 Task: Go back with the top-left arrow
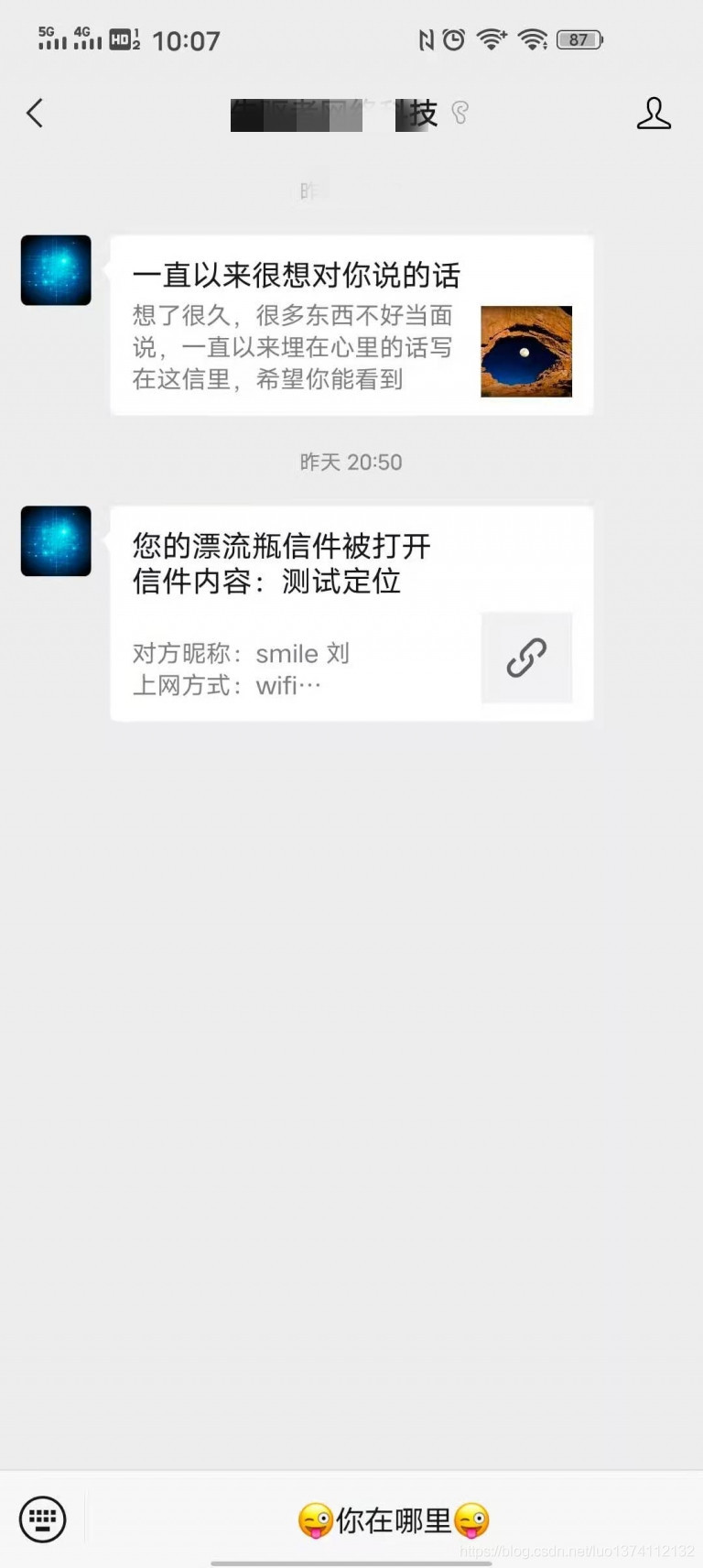click(35, 113)
